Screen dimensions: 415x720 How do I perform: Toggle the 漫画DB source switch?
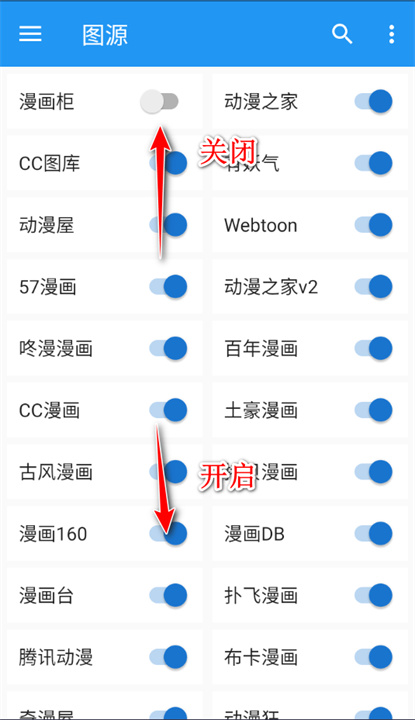click(x=374, y=533)
